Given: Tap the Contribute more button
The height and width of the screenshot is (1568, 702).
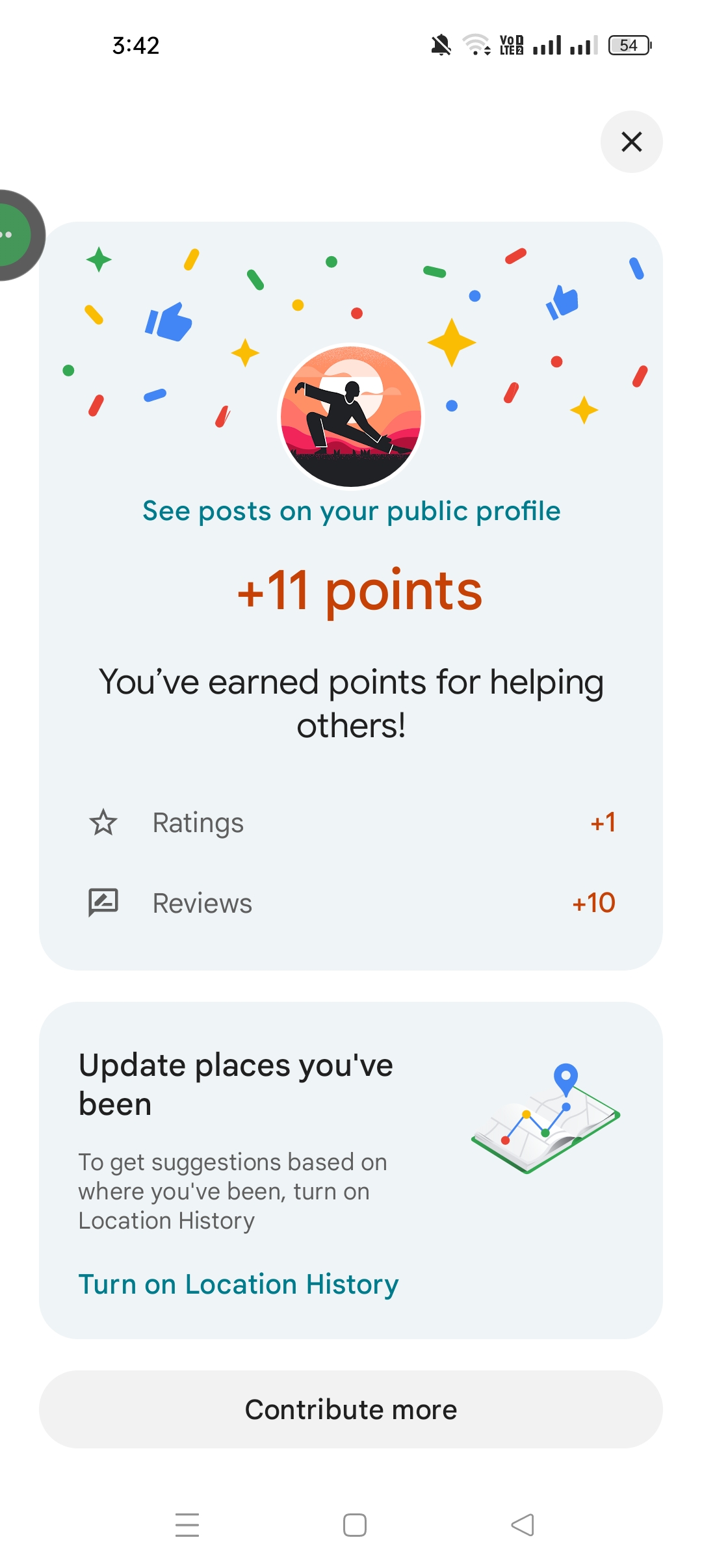Looking at the screenshot, I should (351, 1409).
